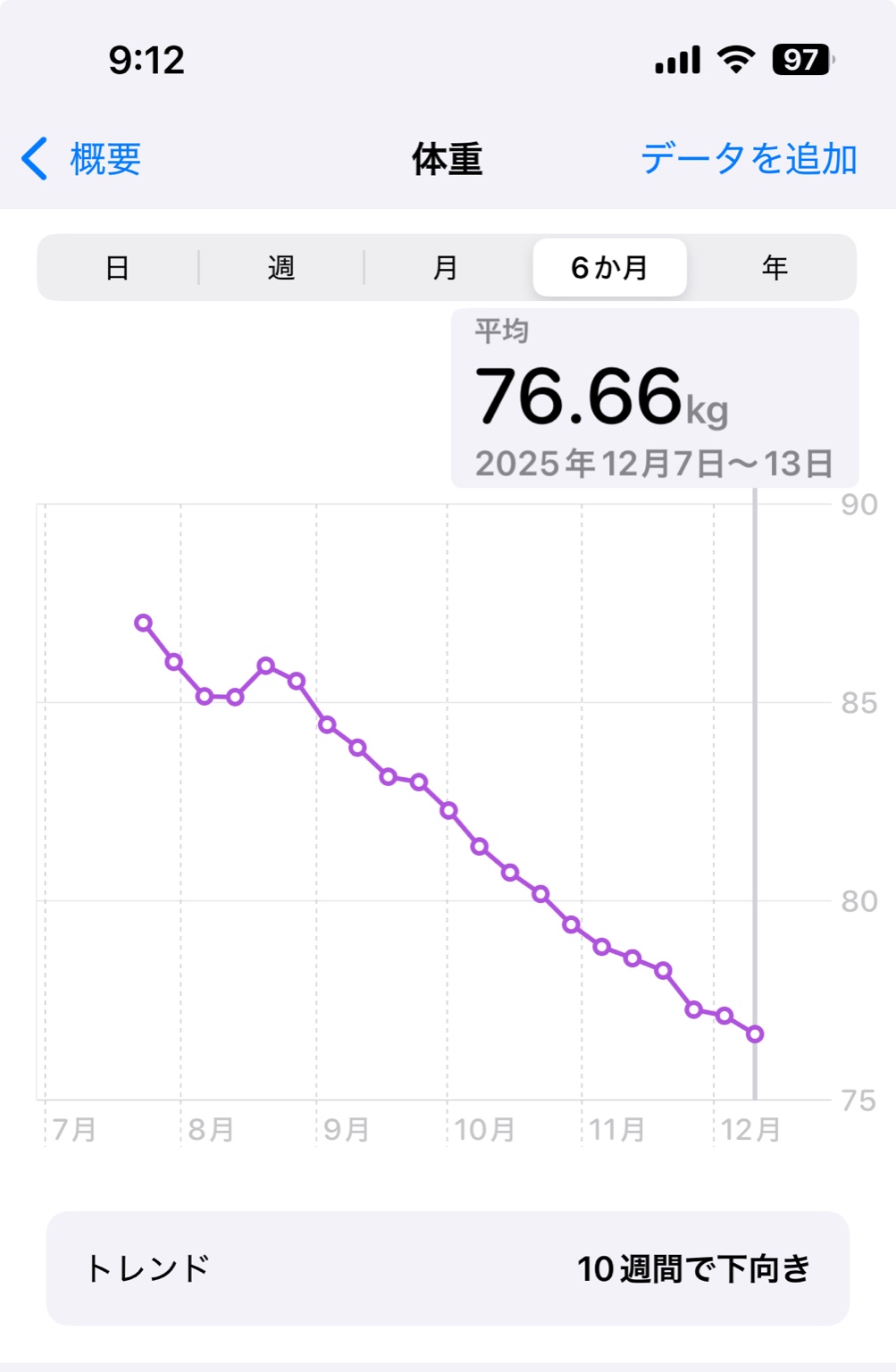Tap the peak data point near mid-August
896x1372 pixels.
[x=266, y=665]
